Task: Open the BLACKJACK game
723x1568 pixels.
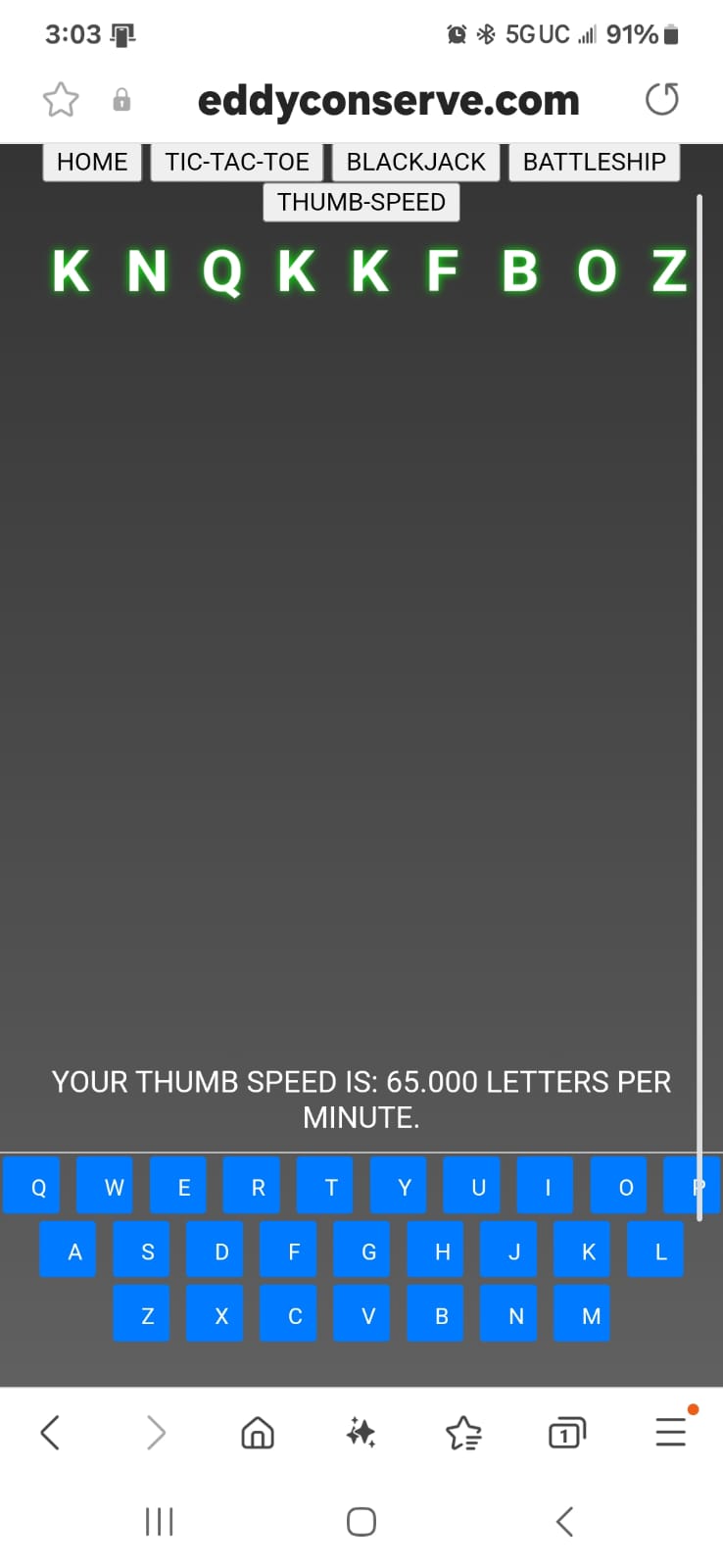Action: [415, 162]
